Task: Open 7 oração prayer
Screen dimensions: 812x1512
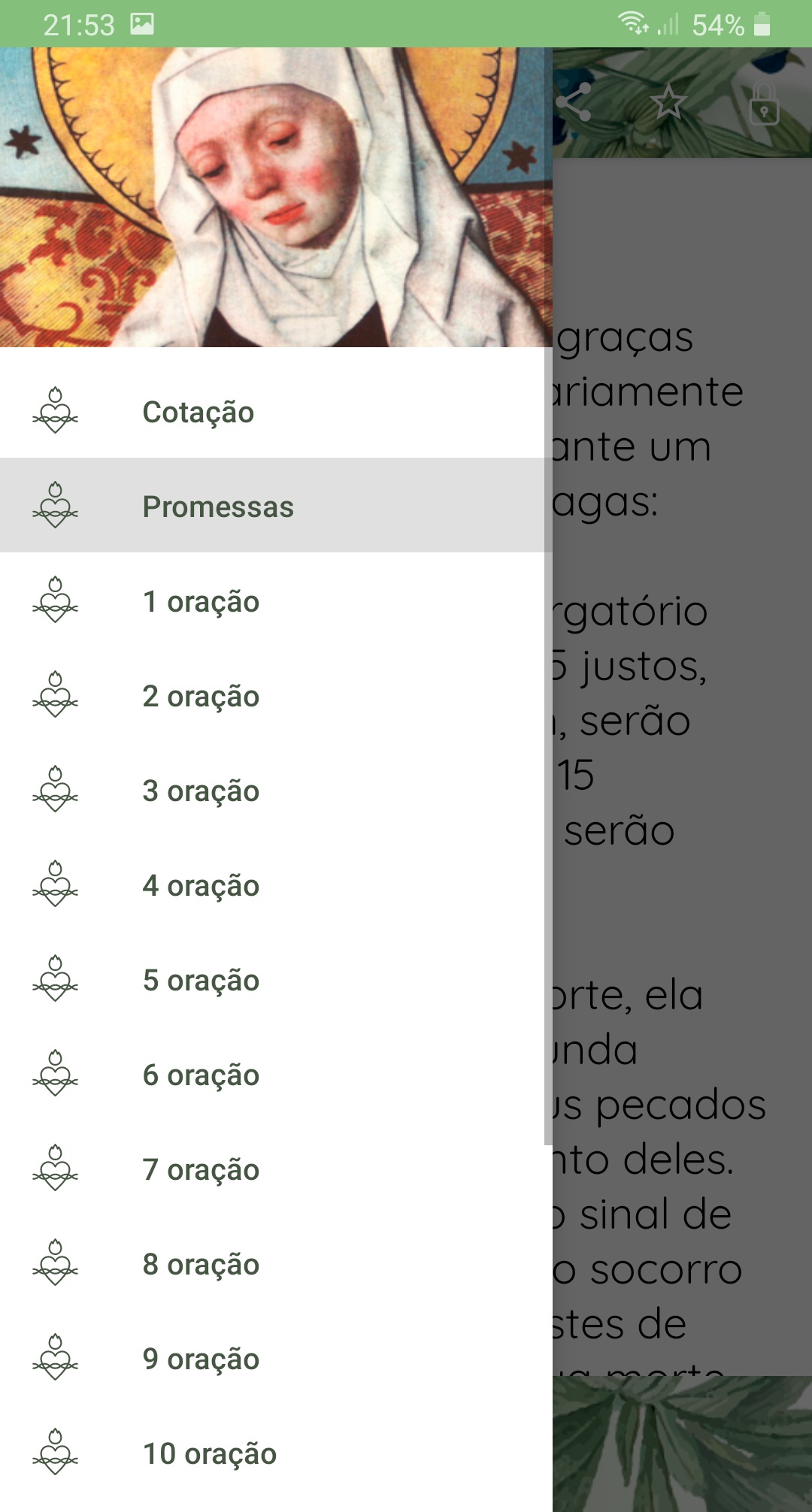Action: (x=276, y=1169)
